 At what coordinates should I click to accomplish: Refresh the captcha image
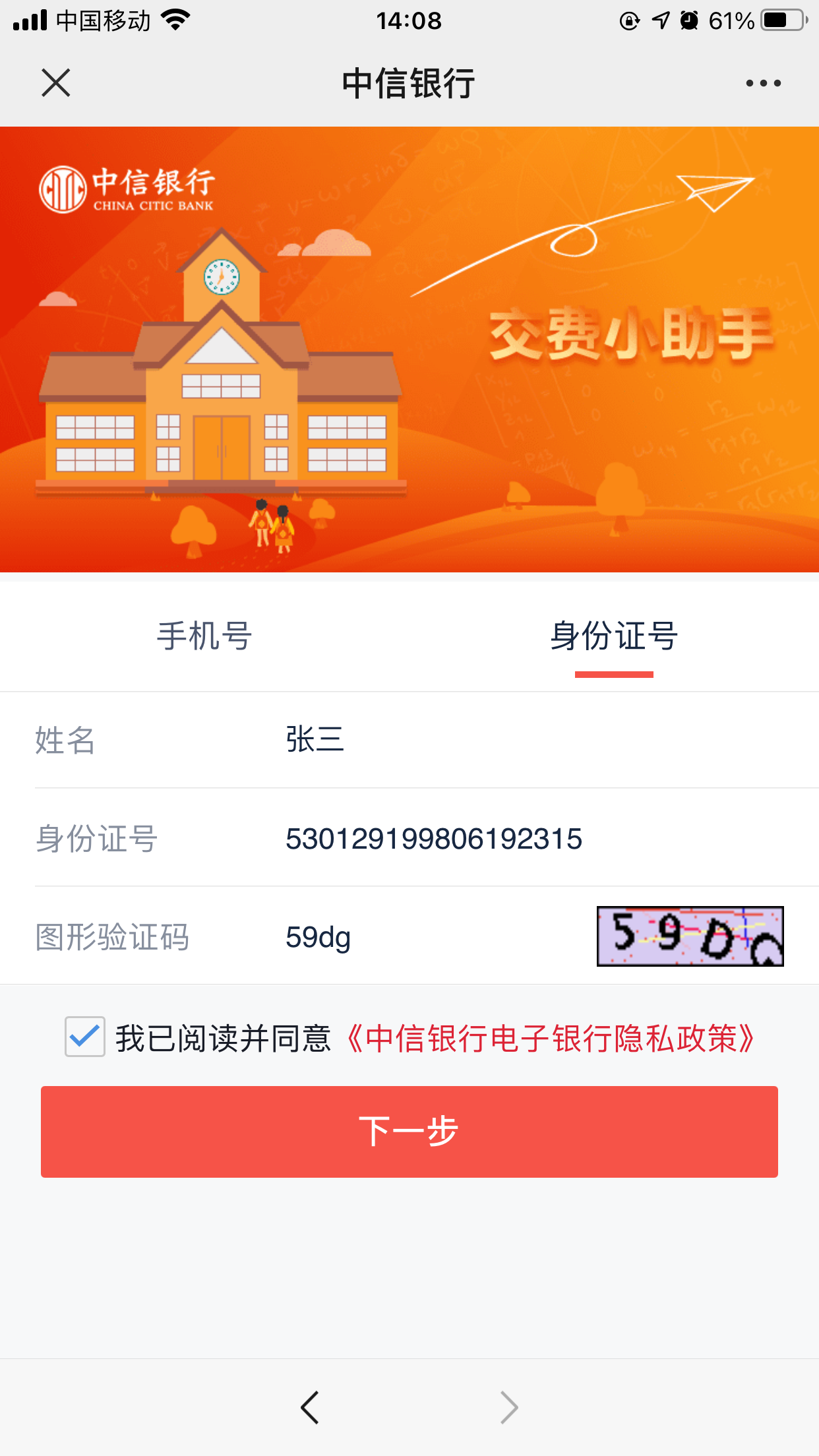690,936
